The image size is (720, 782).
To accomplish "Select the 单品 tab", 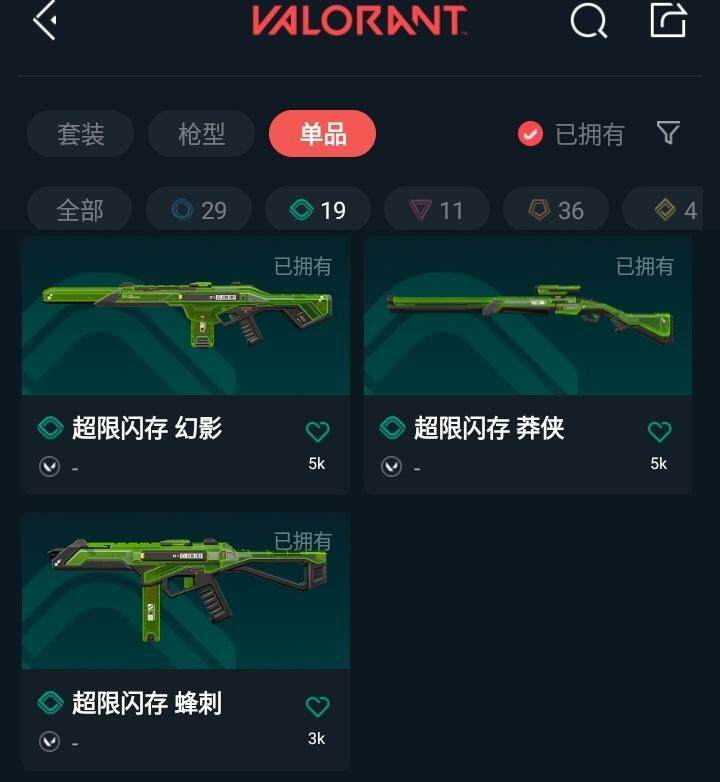I will pos(322,134).
